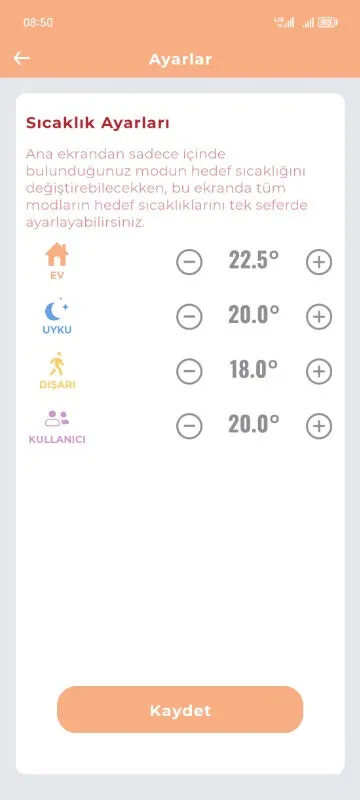The image size is (360, 800).
Task: Tap minus for DIŞARI mode temperature
Action: [189, 371]
